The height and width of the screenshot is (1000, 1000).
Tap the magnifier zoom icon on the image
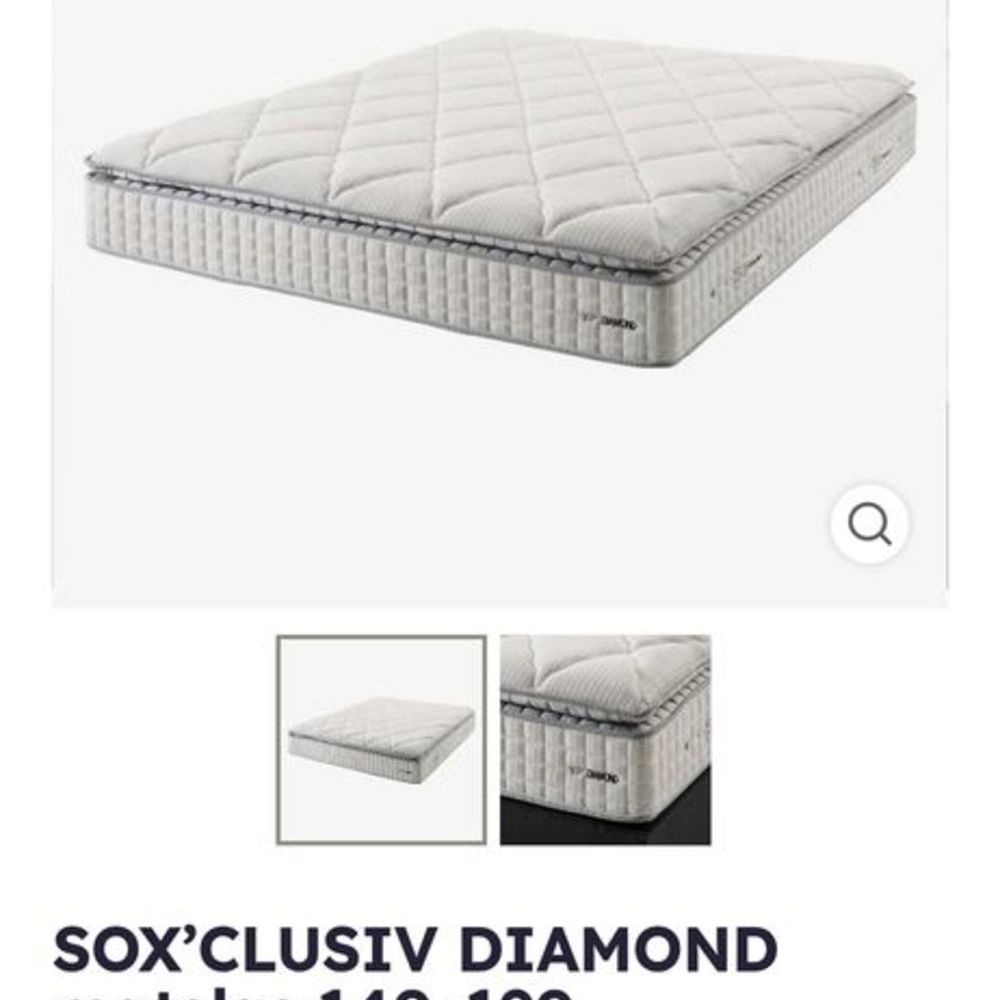click(x=869, y=525)
